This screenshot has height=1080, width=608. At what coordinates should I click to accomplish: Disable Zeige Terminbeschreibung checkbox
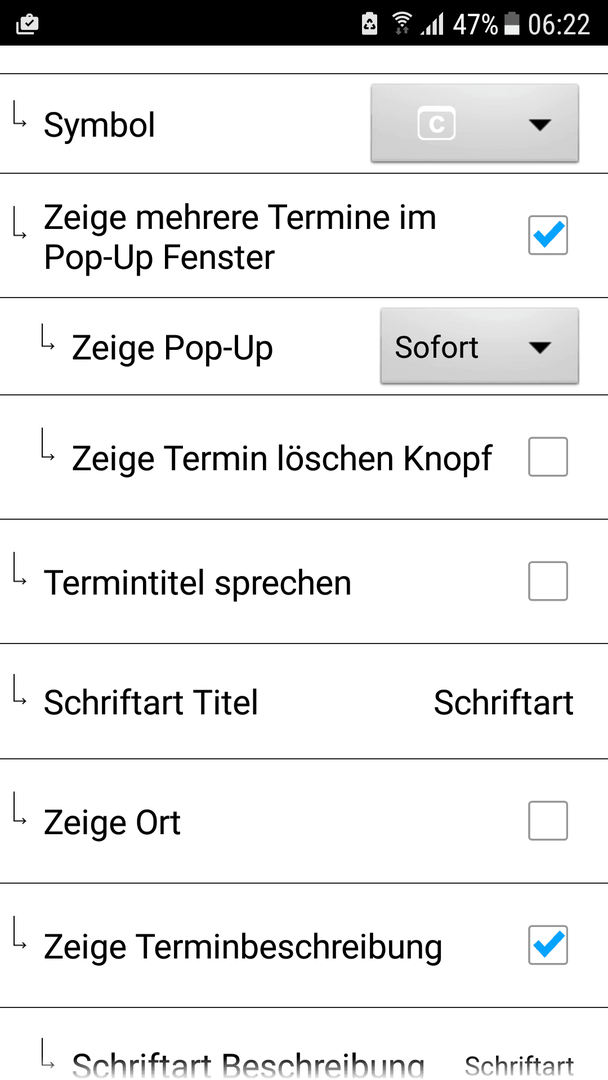[548, 946]
